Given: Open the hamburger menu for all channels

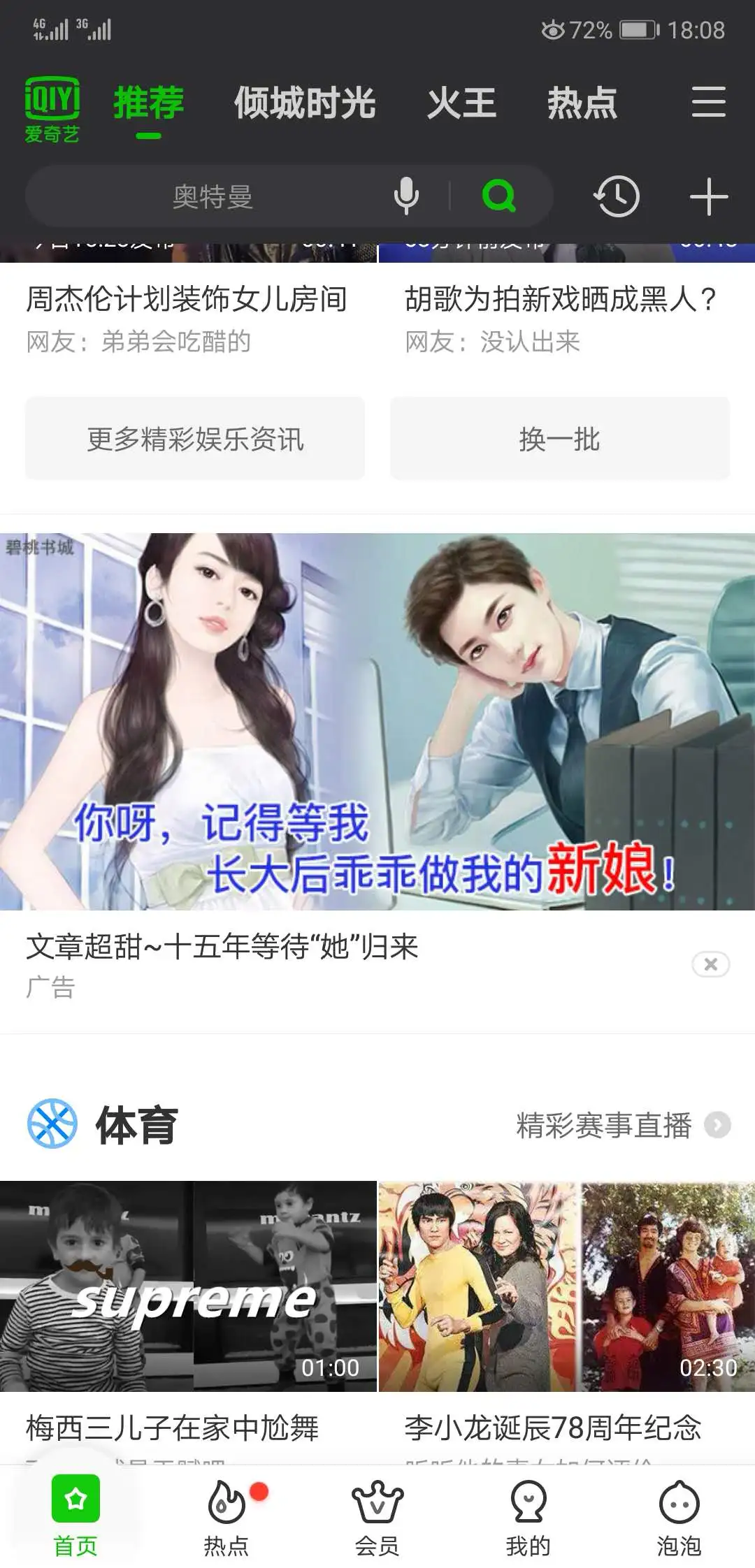Looking at the screenshot, I should (x=708, y=102).
